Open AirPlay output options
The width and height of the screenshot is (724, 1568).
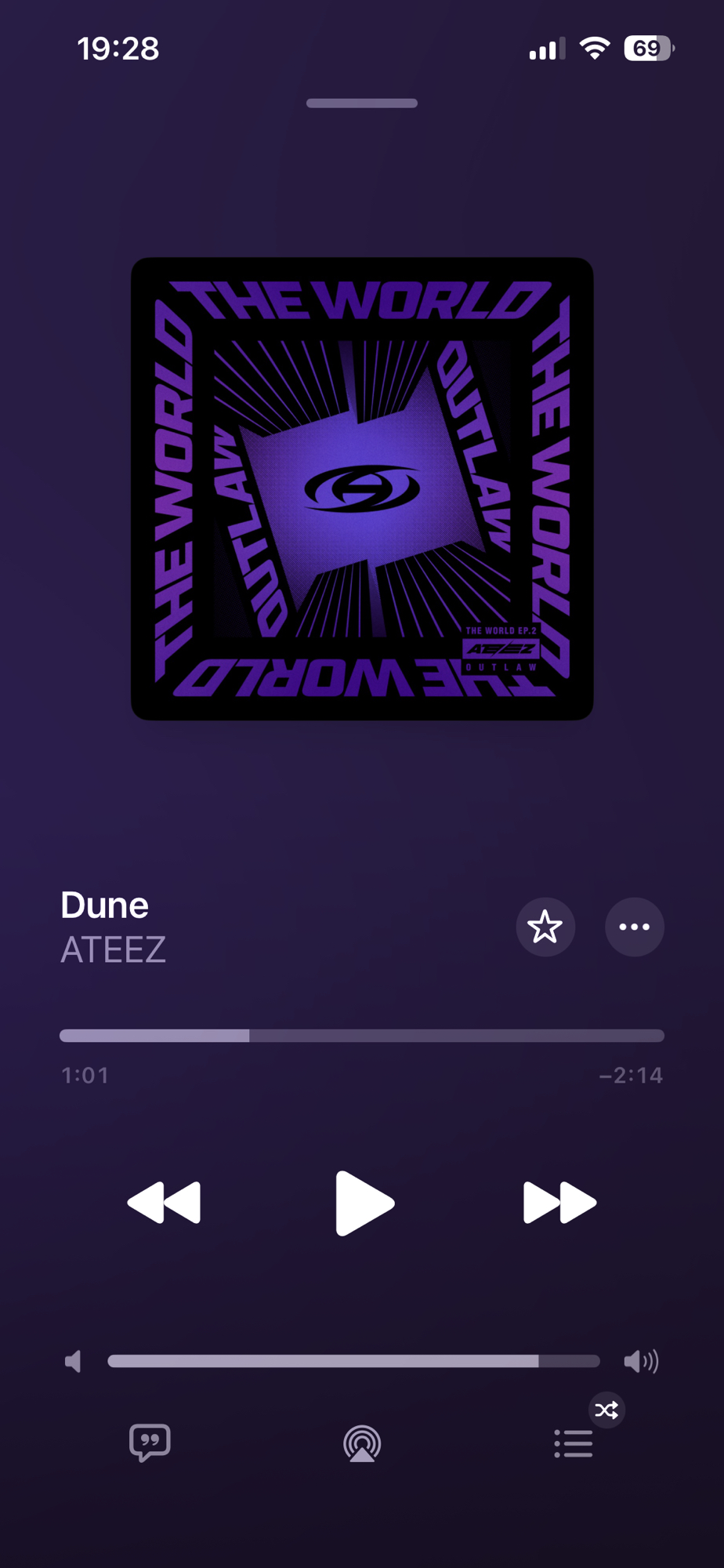[x=362, y=1443]
